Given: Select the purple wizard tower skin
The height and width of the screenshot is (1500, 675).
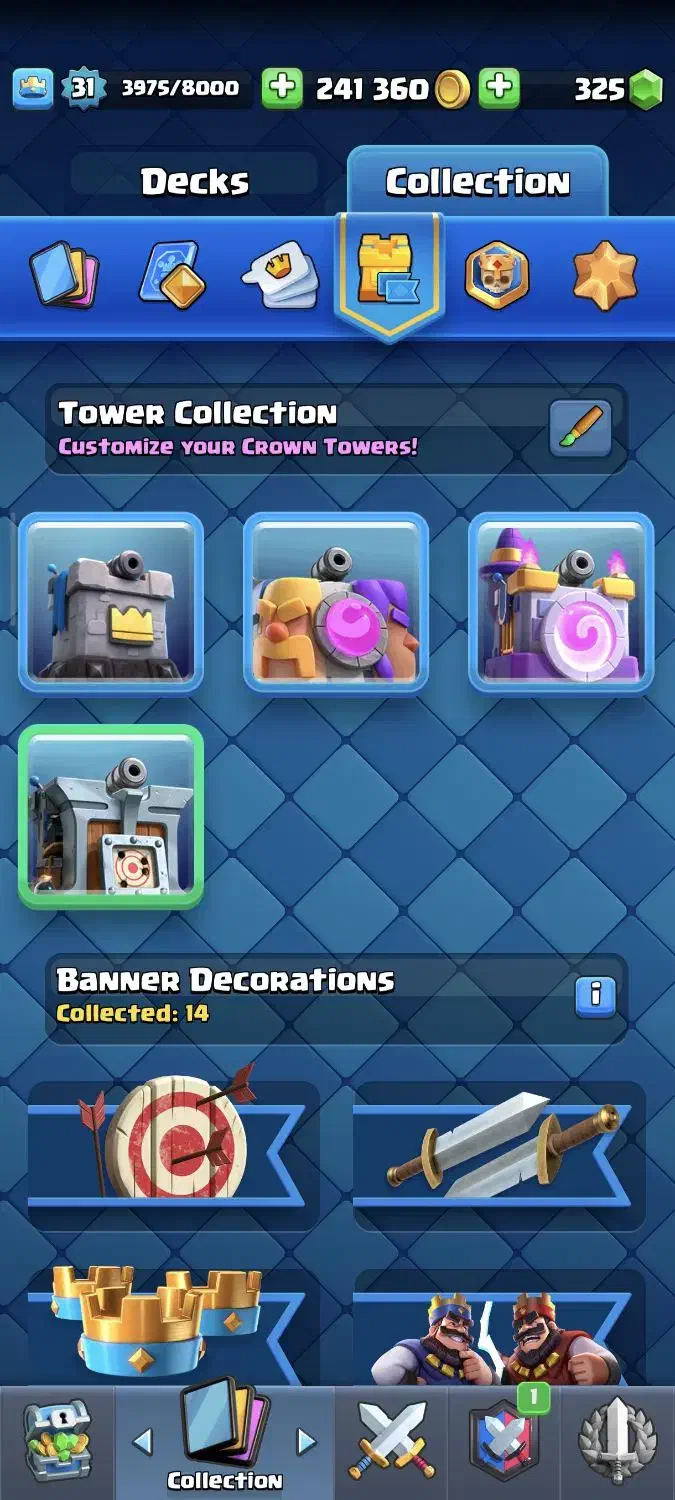Looking at the screenshot, I should pyautogui.click(x=561, y=603).
